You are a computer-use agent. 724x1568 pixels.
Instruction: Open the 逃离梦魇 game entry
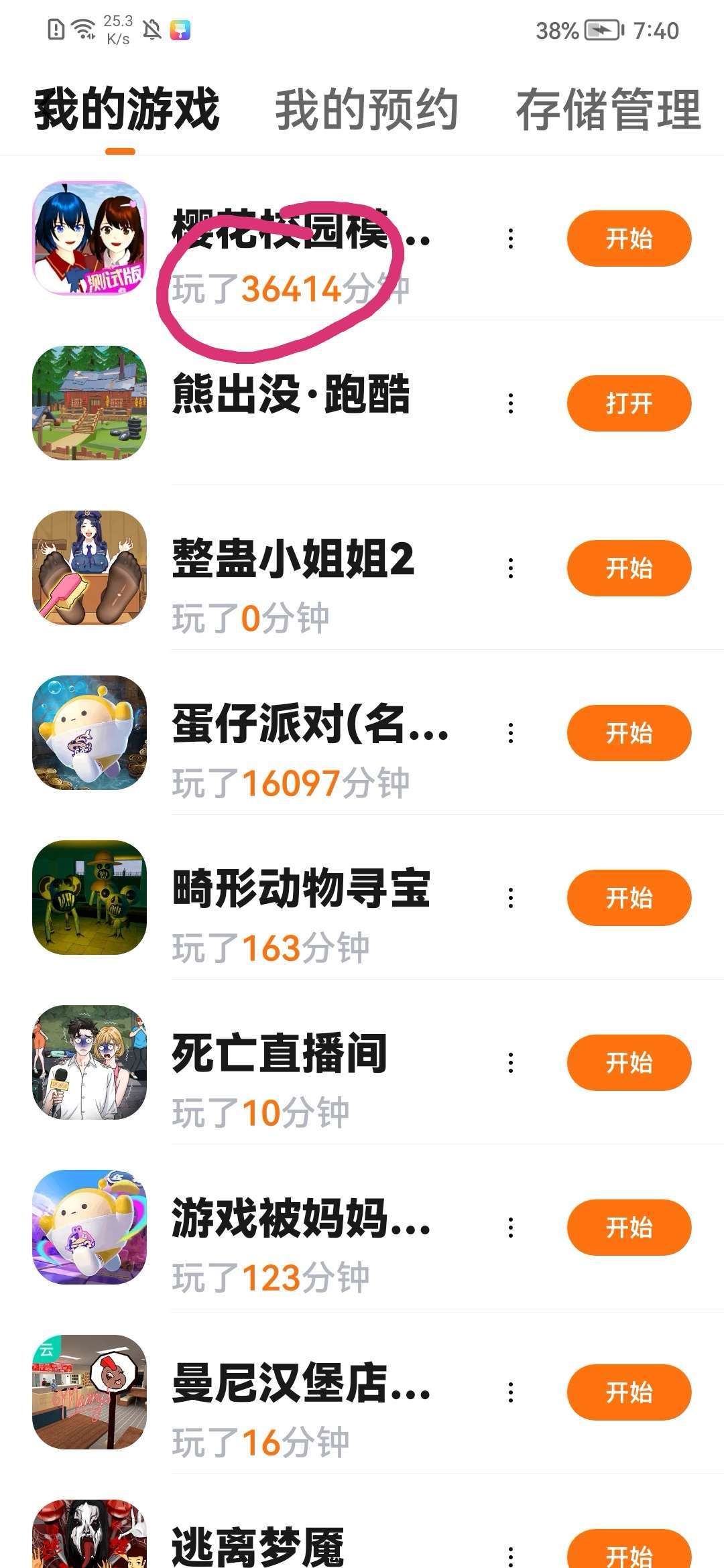[258, 1545]
